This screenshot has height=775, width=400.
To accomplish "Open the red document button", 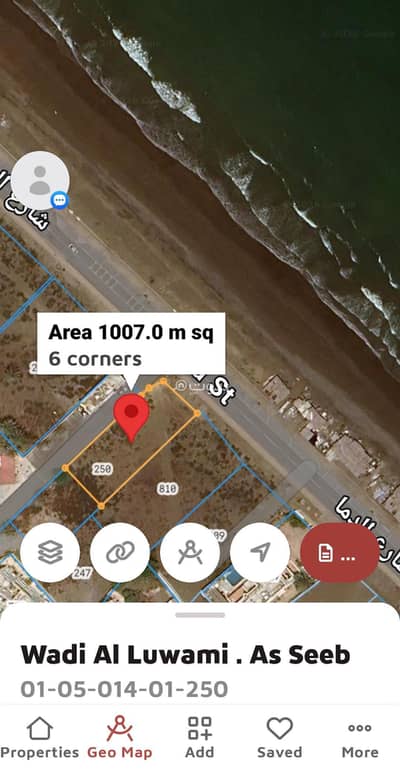I will pos(340,553).
